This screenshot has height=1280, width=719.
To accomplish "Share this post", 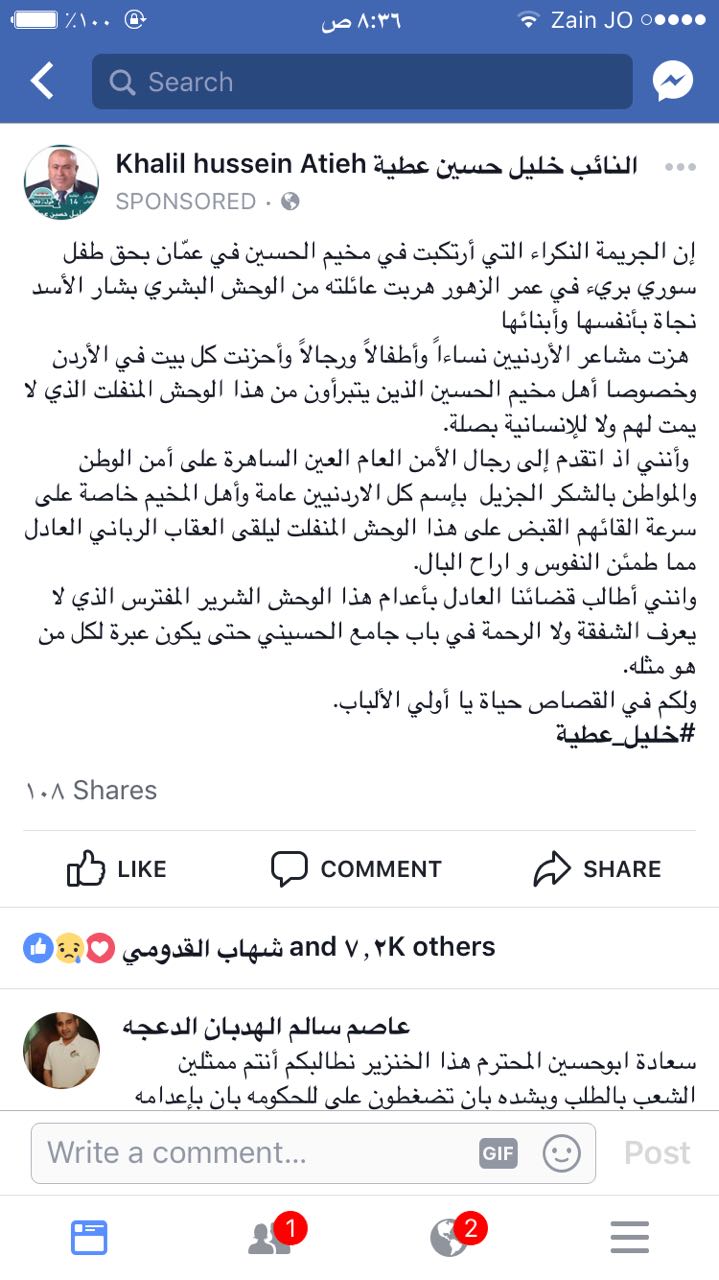I will pyautogui.click(x=597, y=869).
